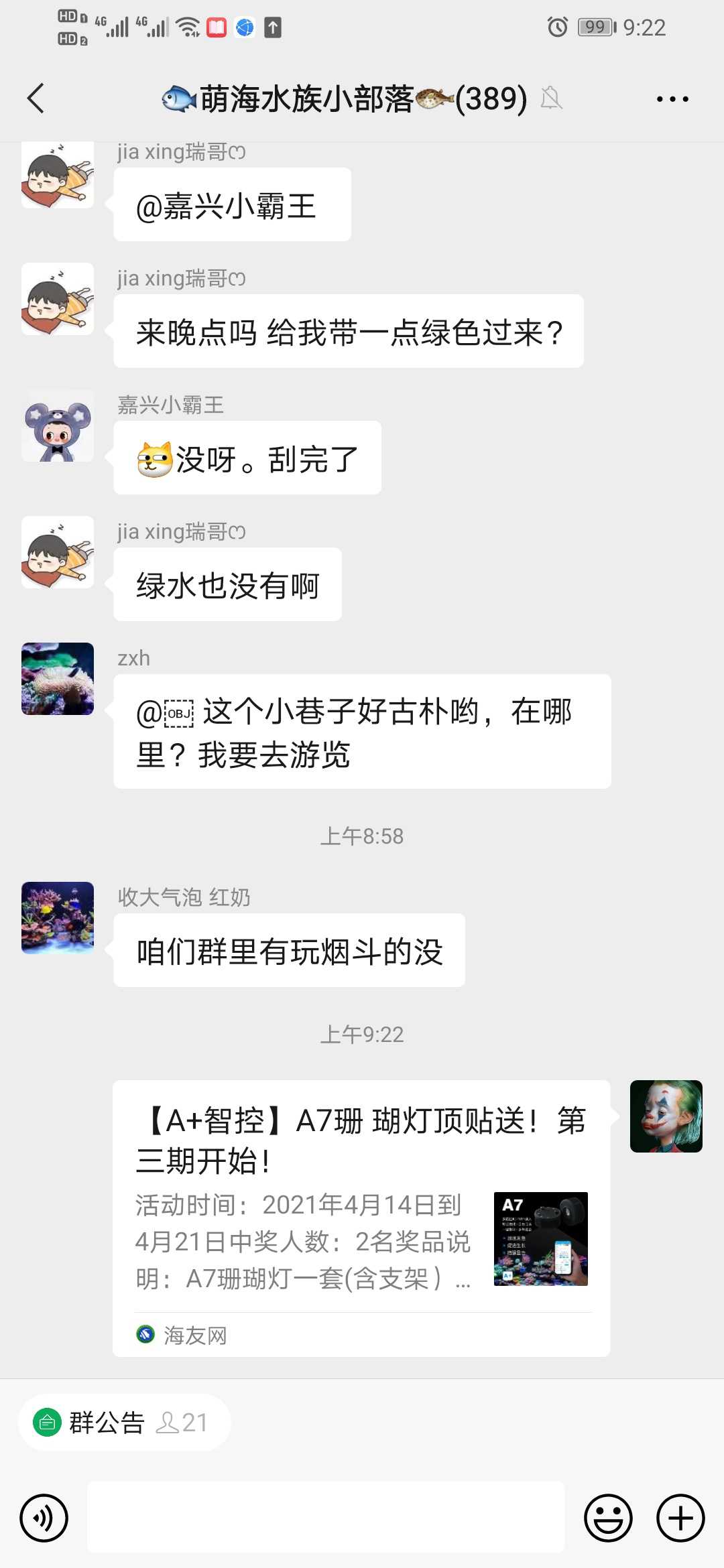Open the 群公告 group announcement chip
The height and width of the screenshot is (1568, 724).
click(x=124, y=1422)
